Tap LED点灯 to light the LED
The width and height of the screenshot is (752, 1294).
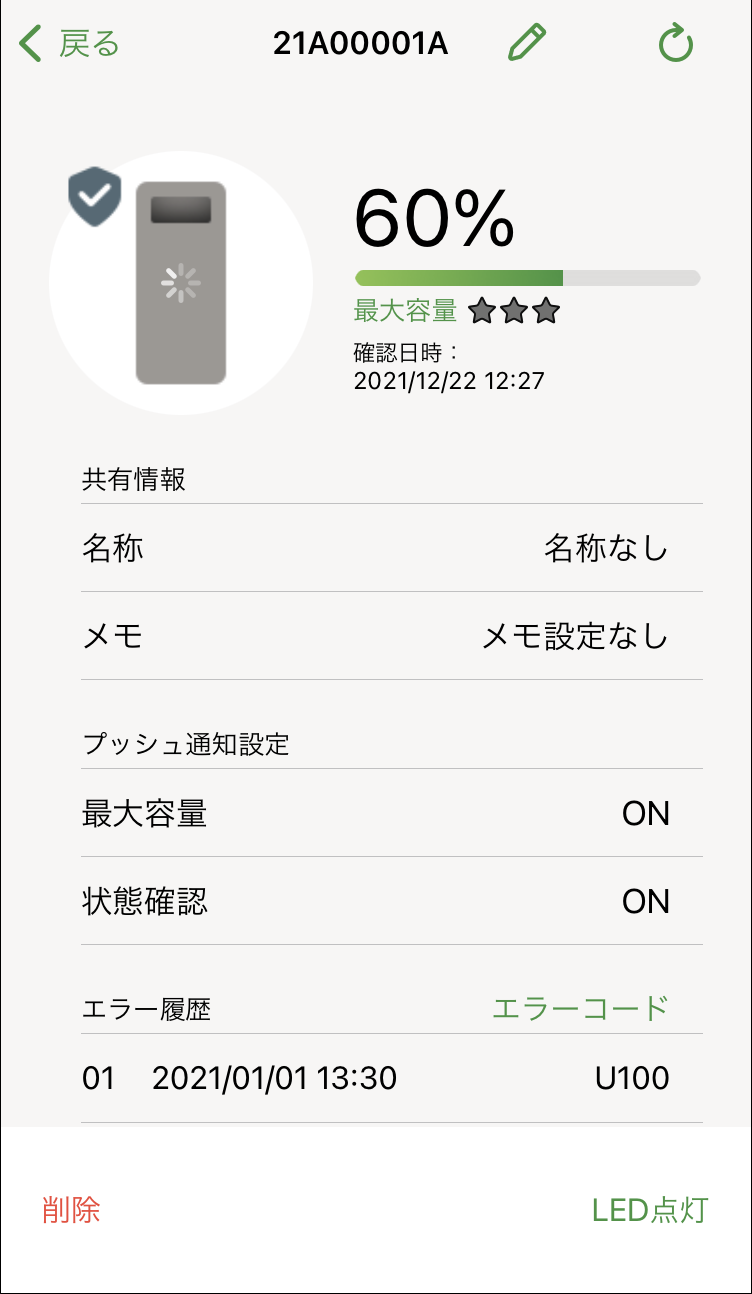(650, 1210)
